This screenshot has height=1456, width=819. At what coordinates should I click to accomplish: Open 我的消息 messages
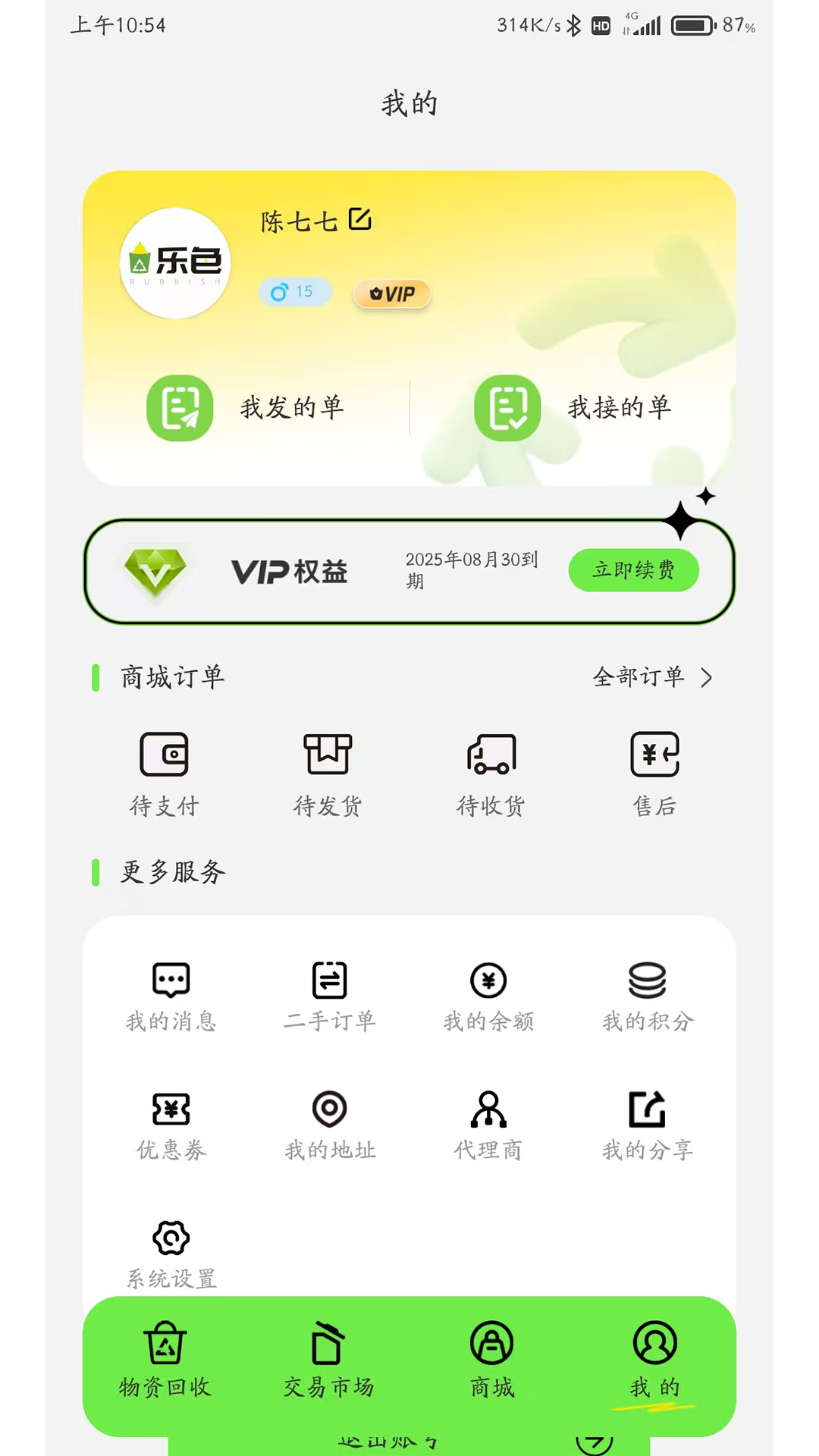[171, 996]
